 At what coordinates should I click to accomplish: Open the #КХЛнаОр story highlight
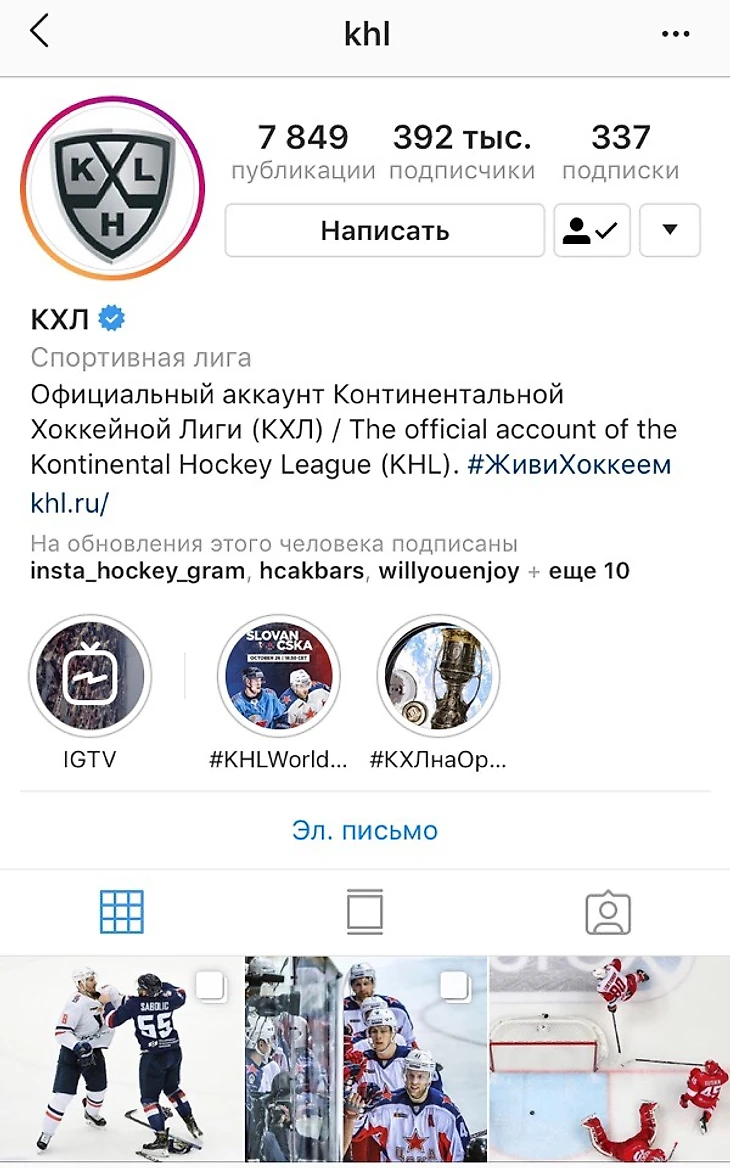[x=439, y=677]
